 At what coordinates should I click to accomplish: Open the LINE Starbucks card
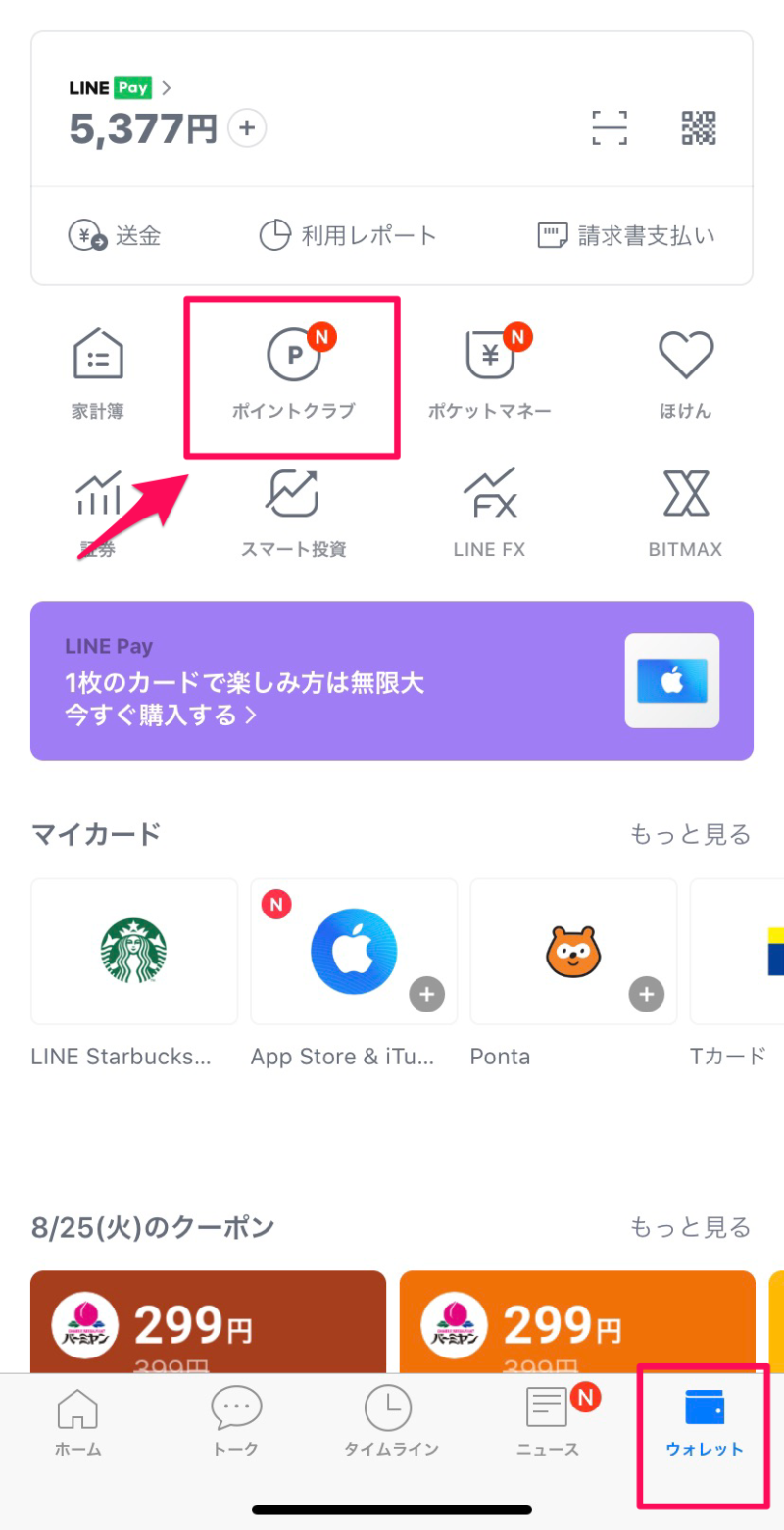pyautogui.click(x=134, y=952)
